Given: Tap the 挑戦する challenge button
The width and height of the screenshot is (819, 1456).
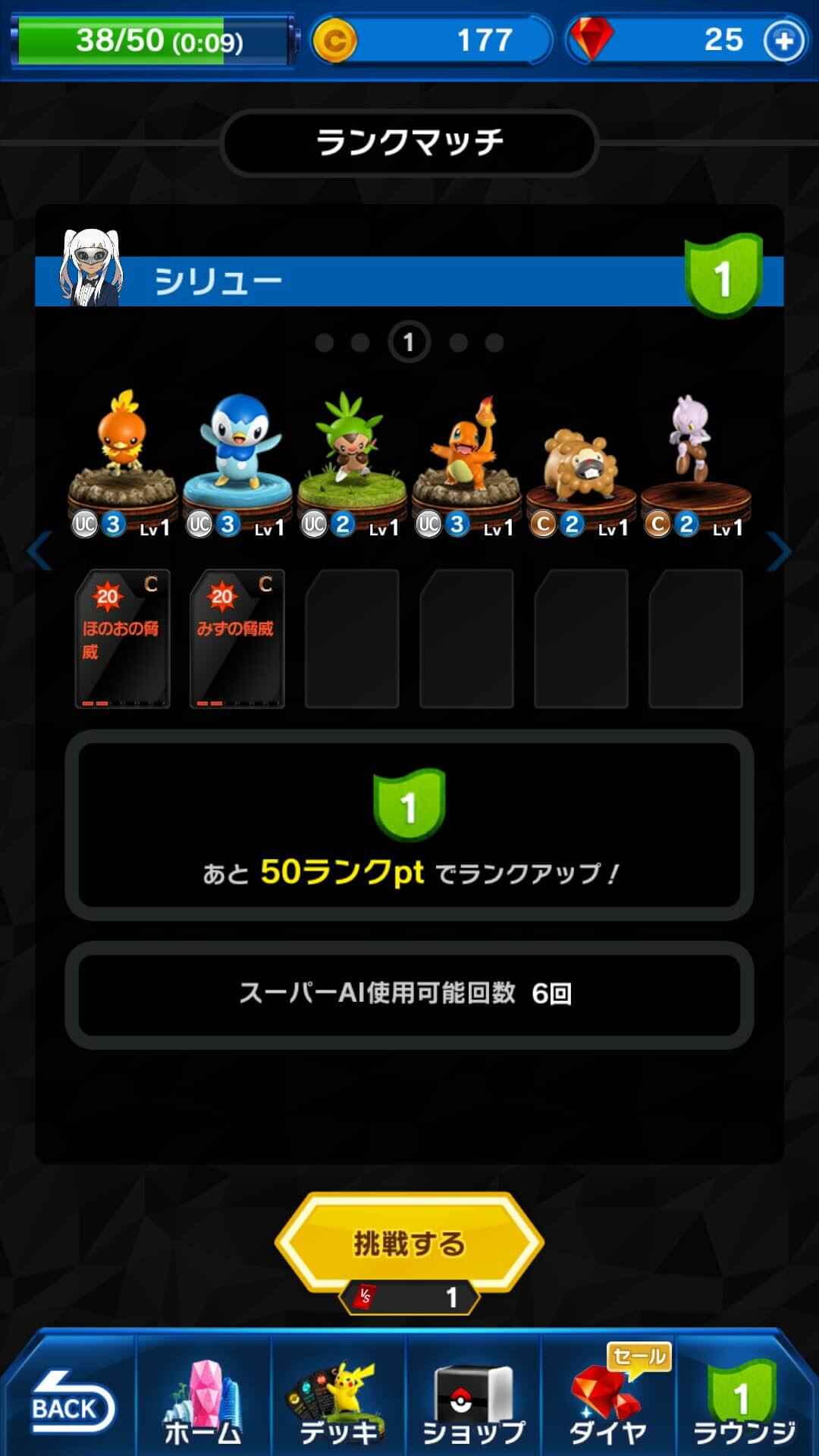Looking at the screenshot, I should (409, 1244).
